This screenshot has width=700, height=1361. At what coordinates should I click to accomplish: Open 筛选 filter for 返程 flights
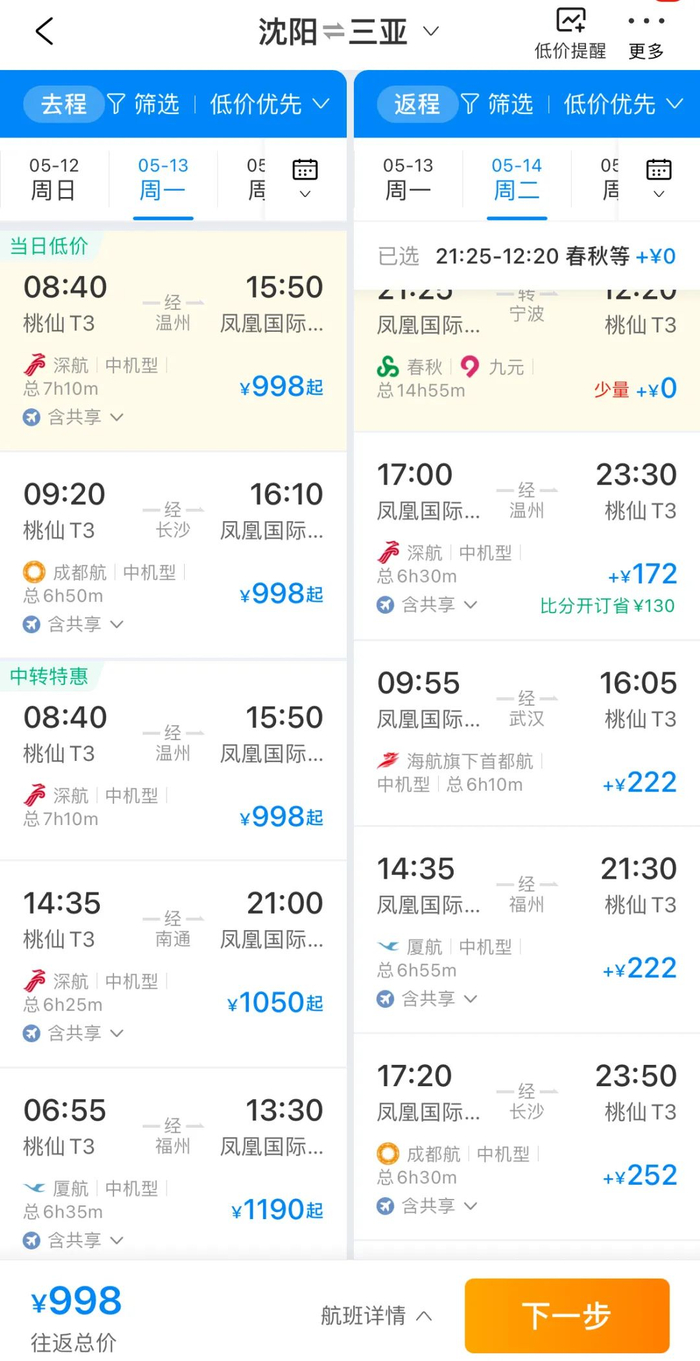(497, 104)
